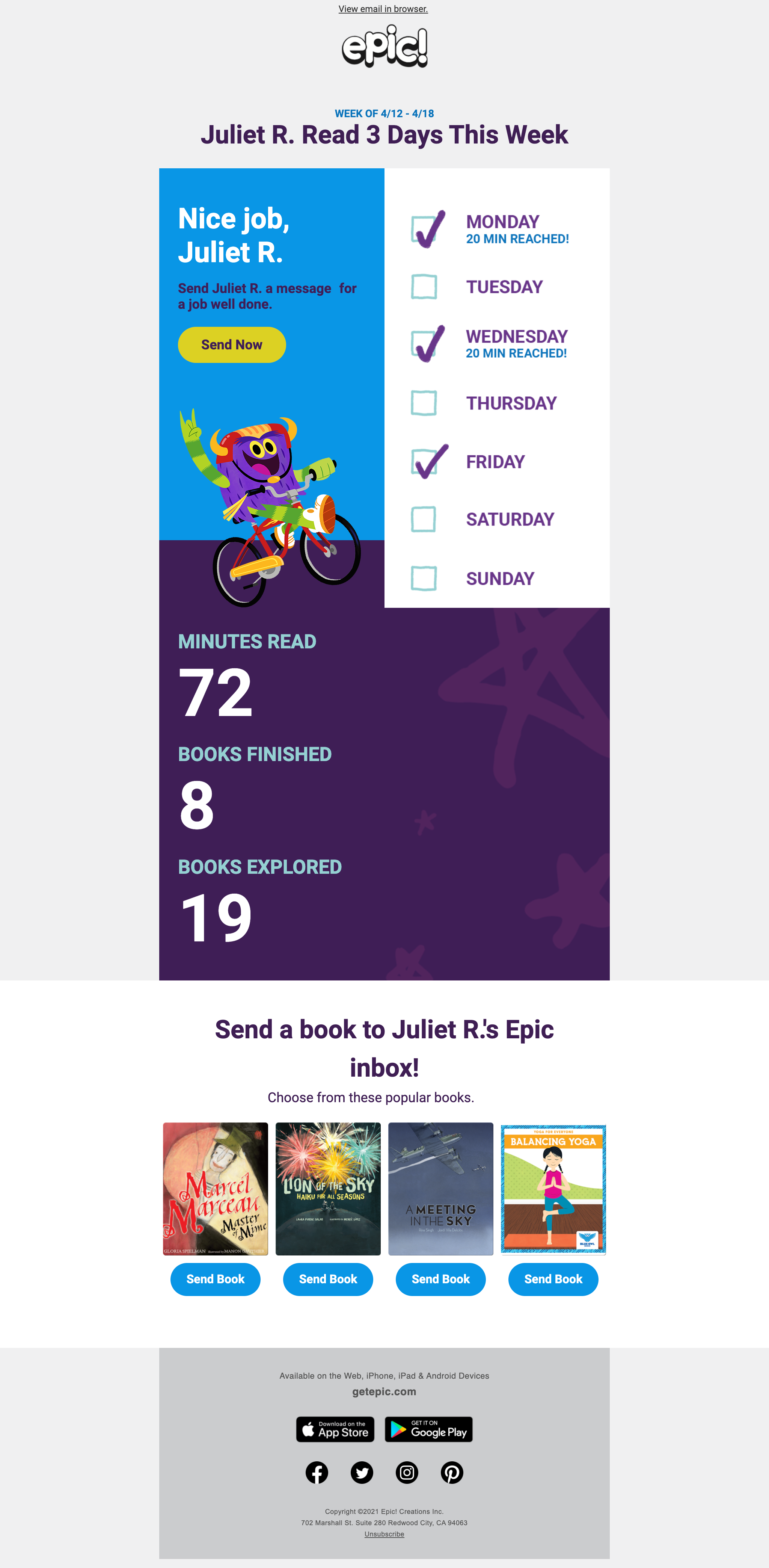Open Marcel Marceau book cover

coord(216,1188)
